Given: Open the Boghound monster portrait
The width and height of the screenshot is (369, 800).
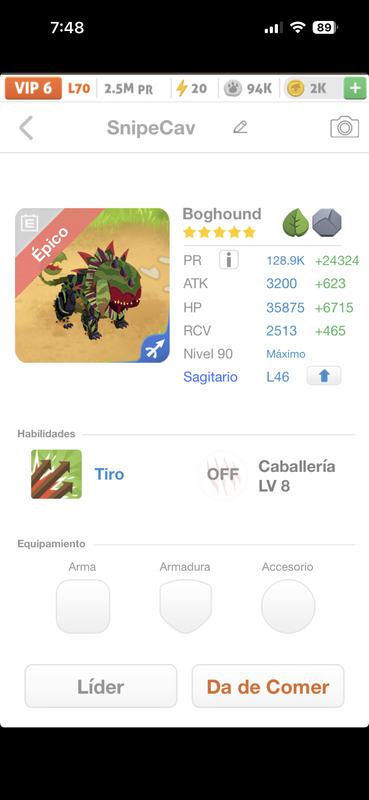Looking at the screenshot, I should 92,285.
